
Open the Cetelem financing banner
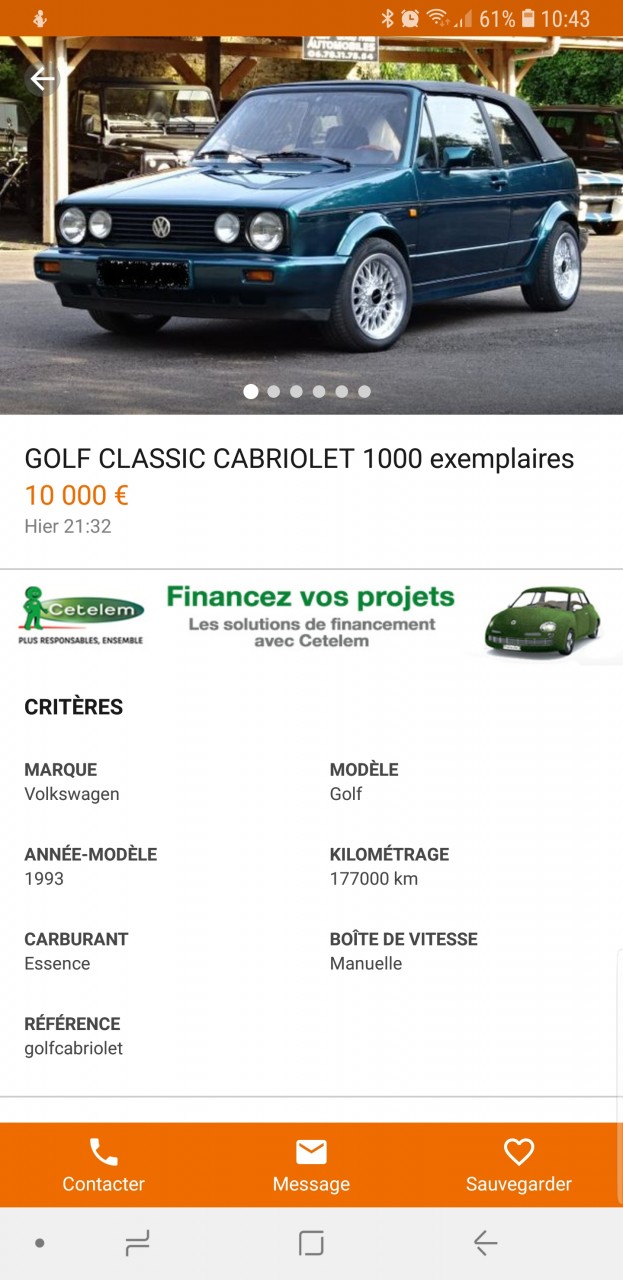311,617
